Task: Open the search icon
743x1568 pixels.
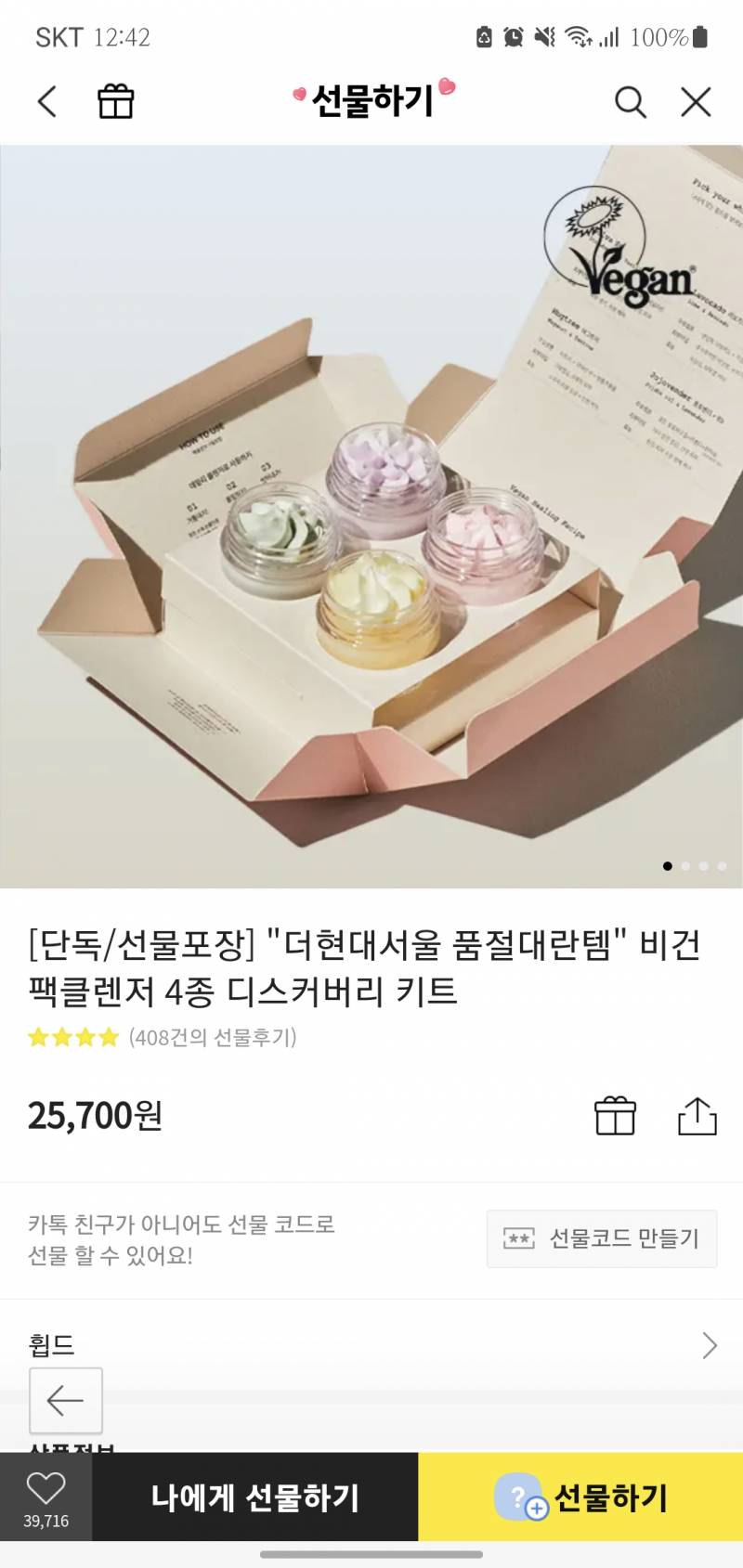Action: click(x=631, y=102)
